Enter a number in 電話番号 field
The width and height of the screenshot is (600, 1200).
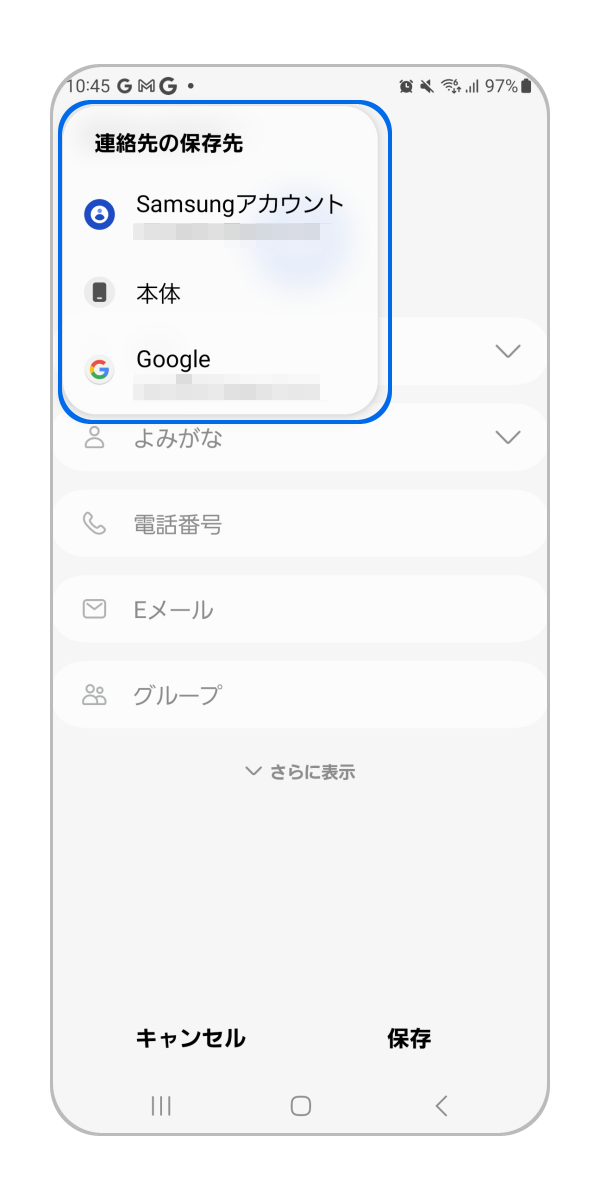(x=300, y=524)
